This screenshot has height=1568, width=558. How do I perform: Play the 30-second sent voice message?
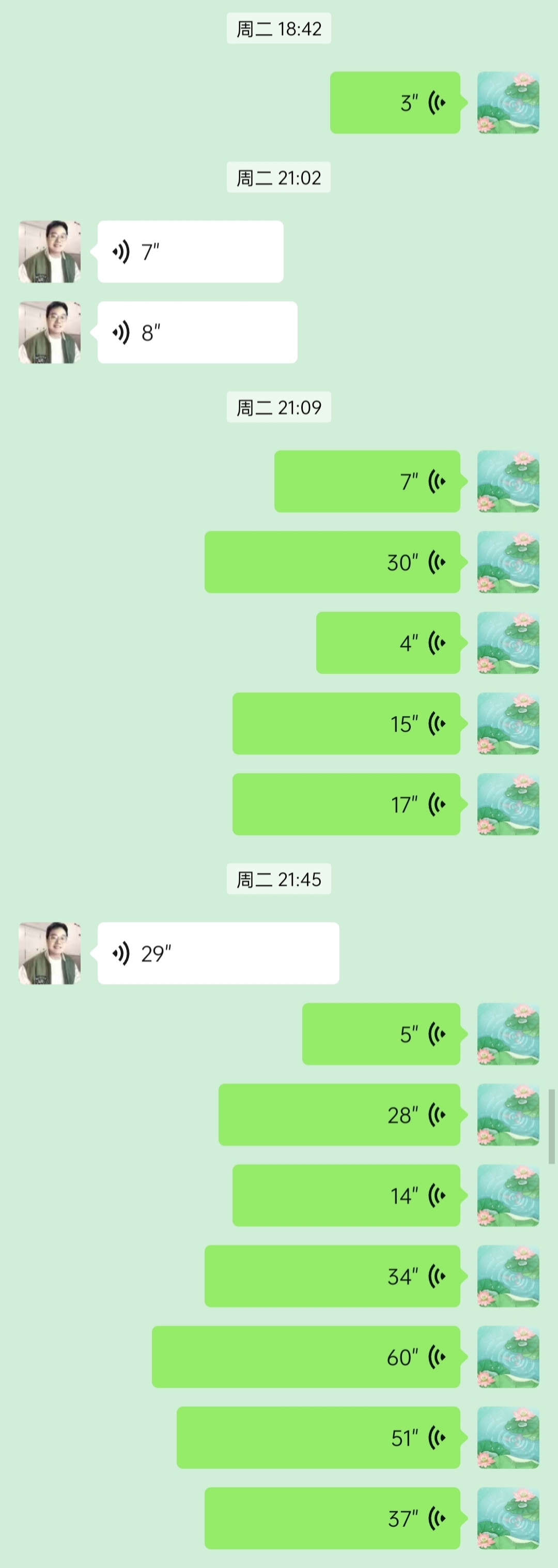pos(332,562)
